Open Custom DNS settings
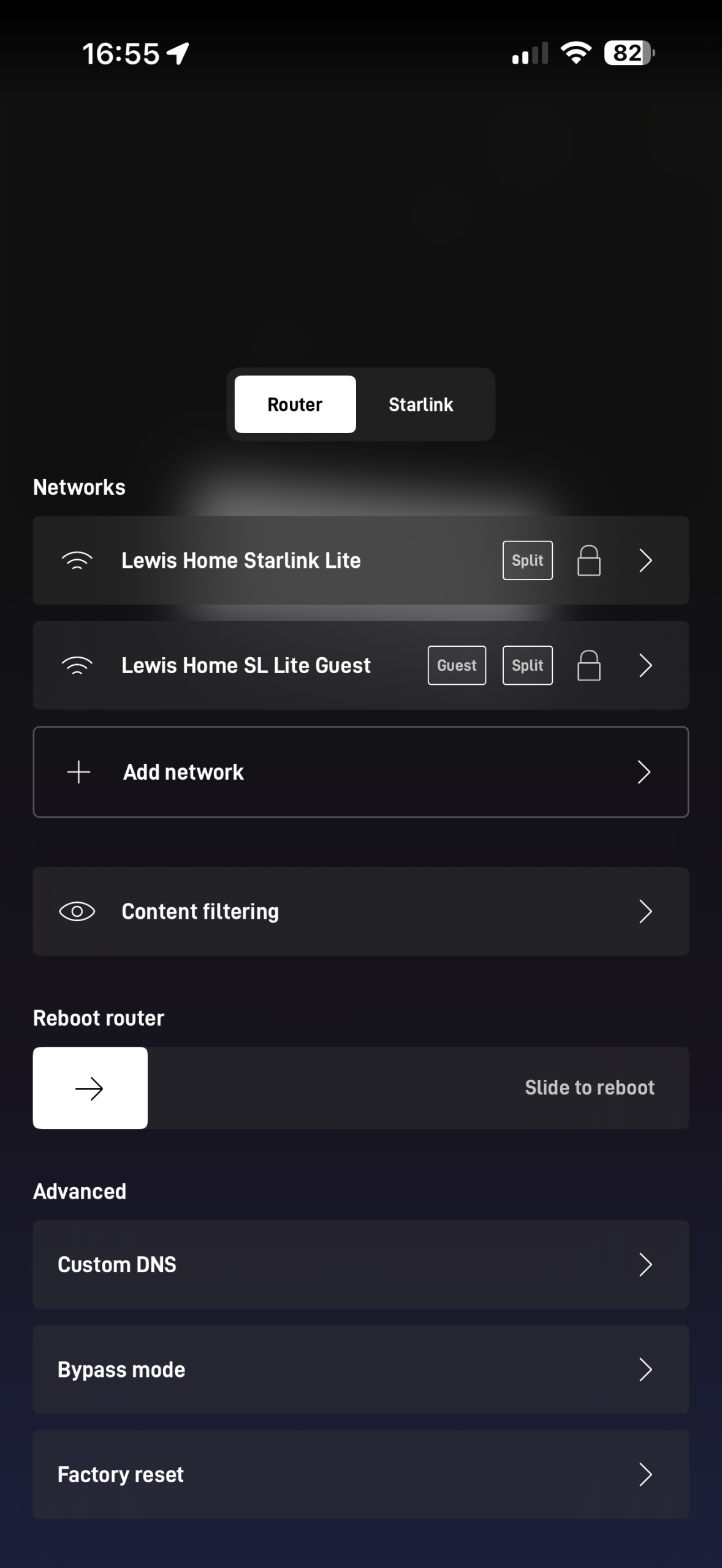This screenshot has width=722, height=1568. (x=360, y=1264)
